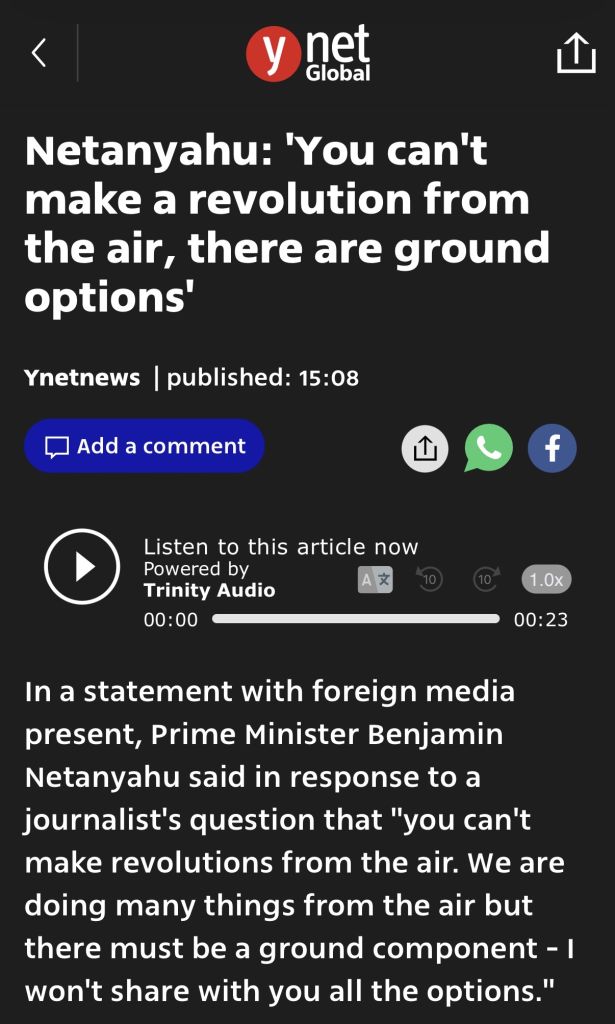Screen dimensions: 615x1024
Task: Play the article audio
Action: coord(82,566)
